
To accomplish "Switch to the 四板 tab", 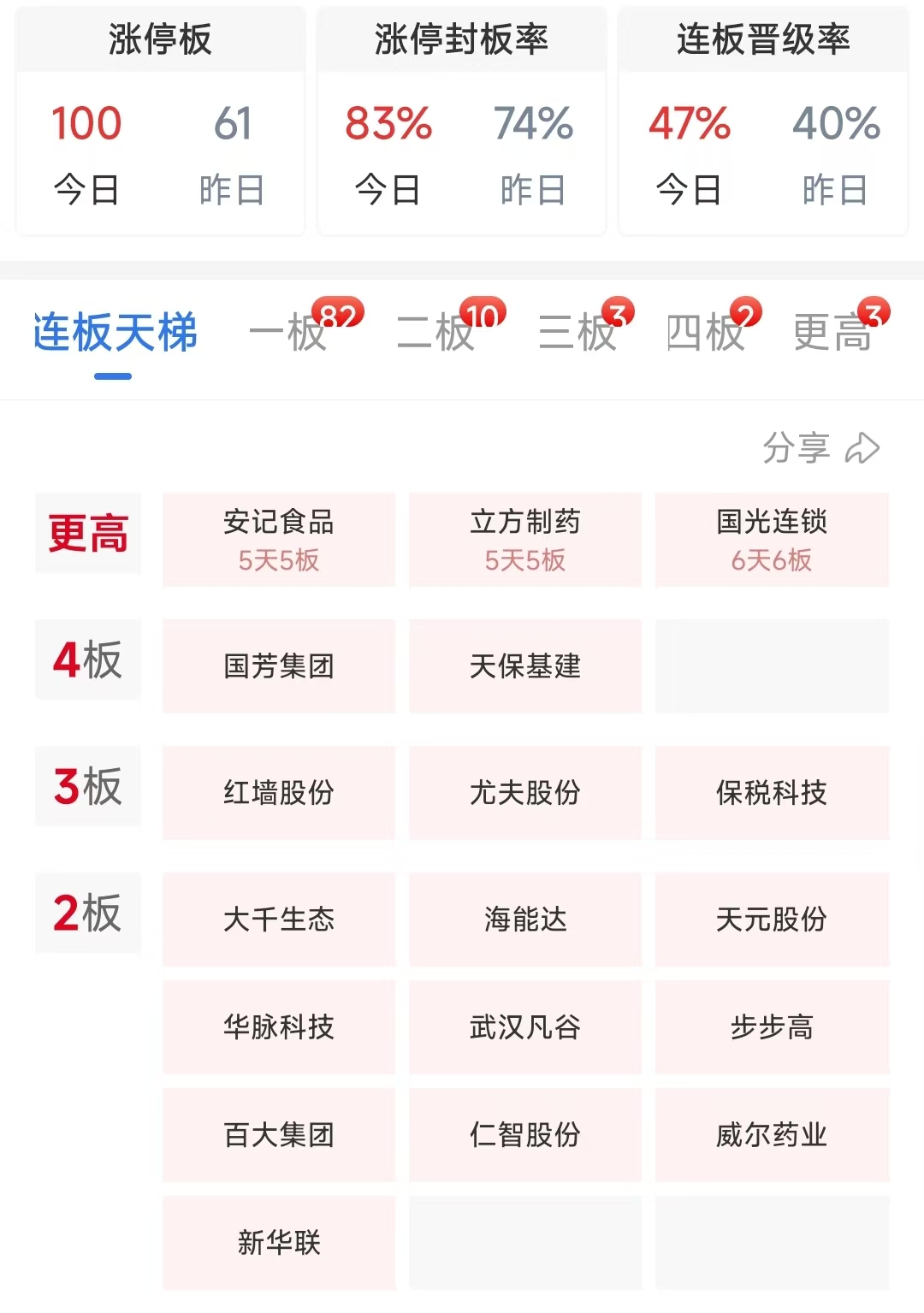I will (x=705, y=333).
